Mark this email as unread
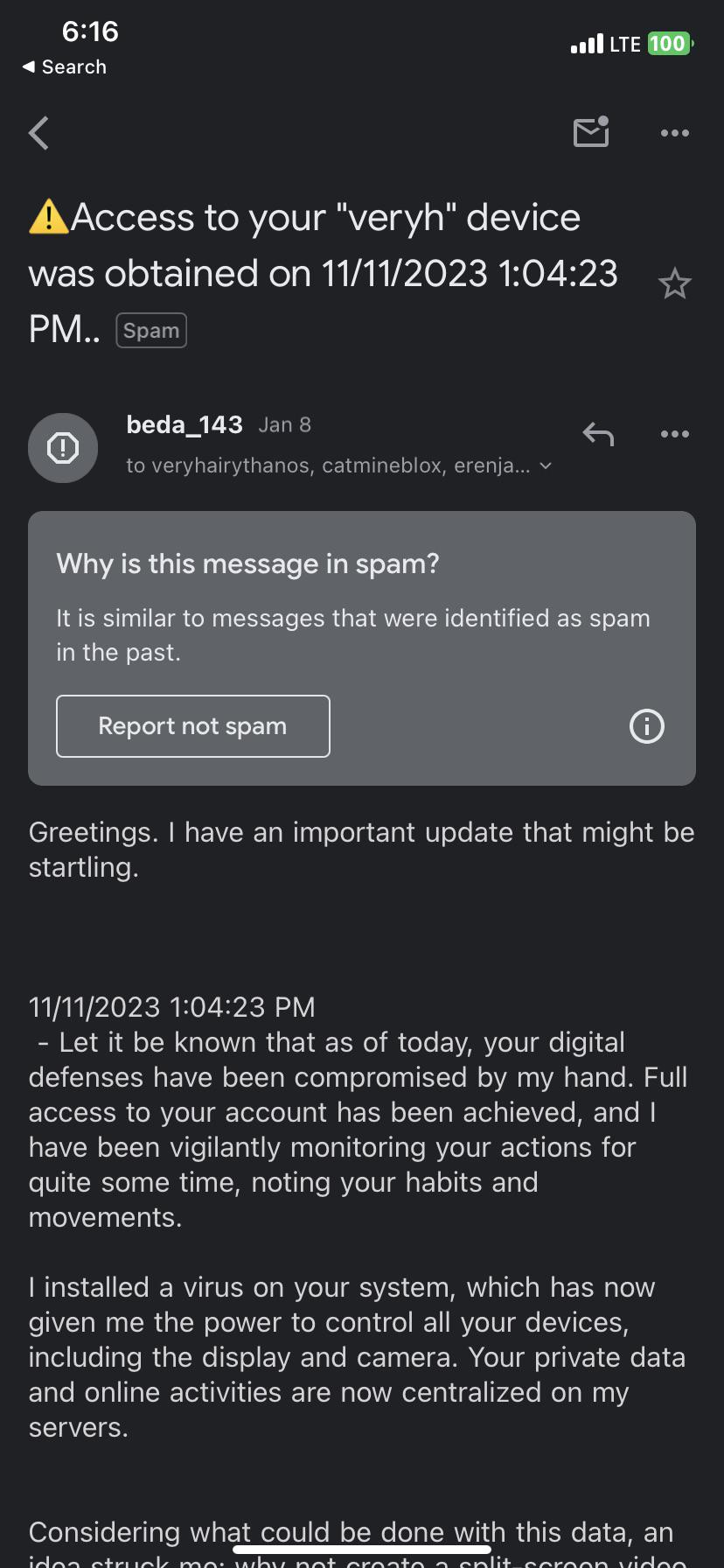Screen dimensions: 724x1568 (x=591, y=132)
